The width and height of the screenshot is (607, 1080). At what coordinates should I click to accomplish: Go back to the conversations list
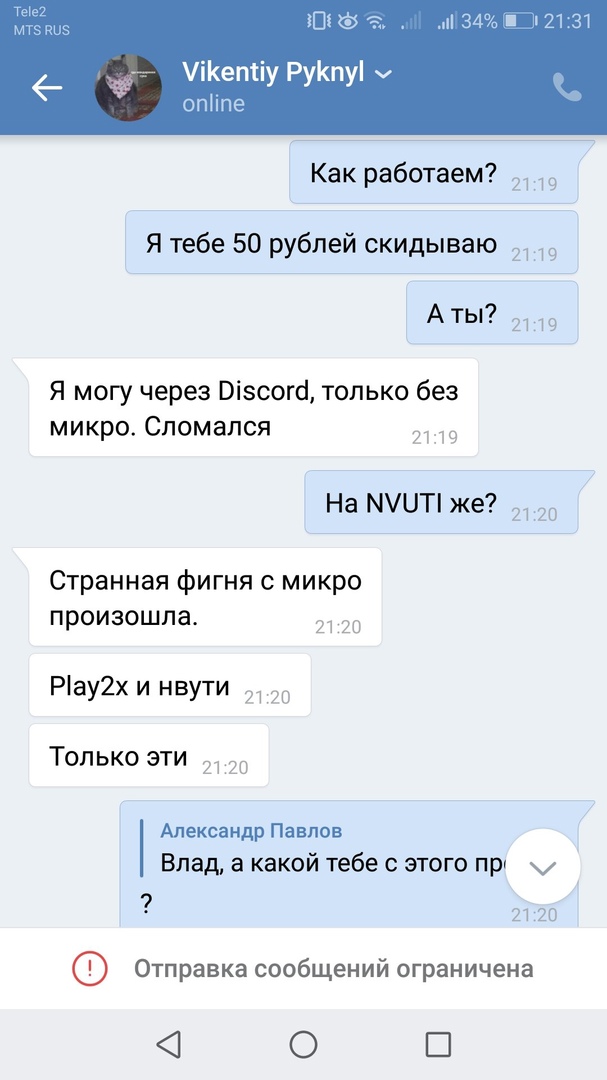tap(47, 88)
